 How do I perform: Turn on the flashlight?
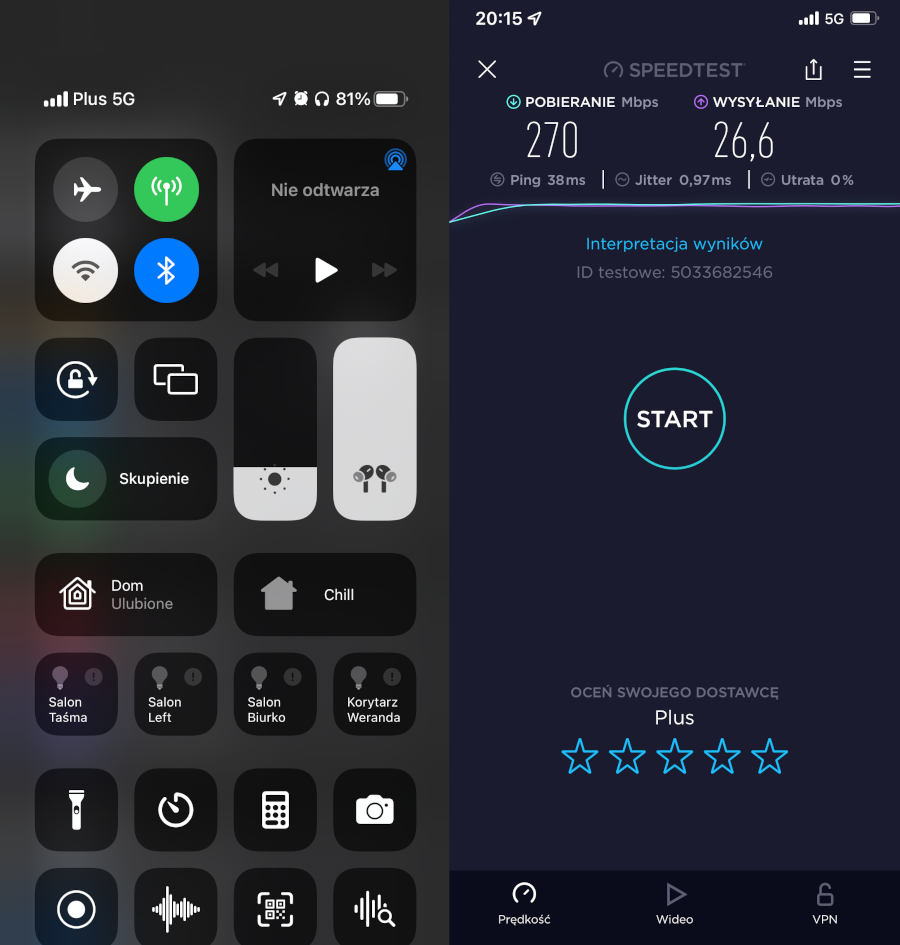coord(76,809)
